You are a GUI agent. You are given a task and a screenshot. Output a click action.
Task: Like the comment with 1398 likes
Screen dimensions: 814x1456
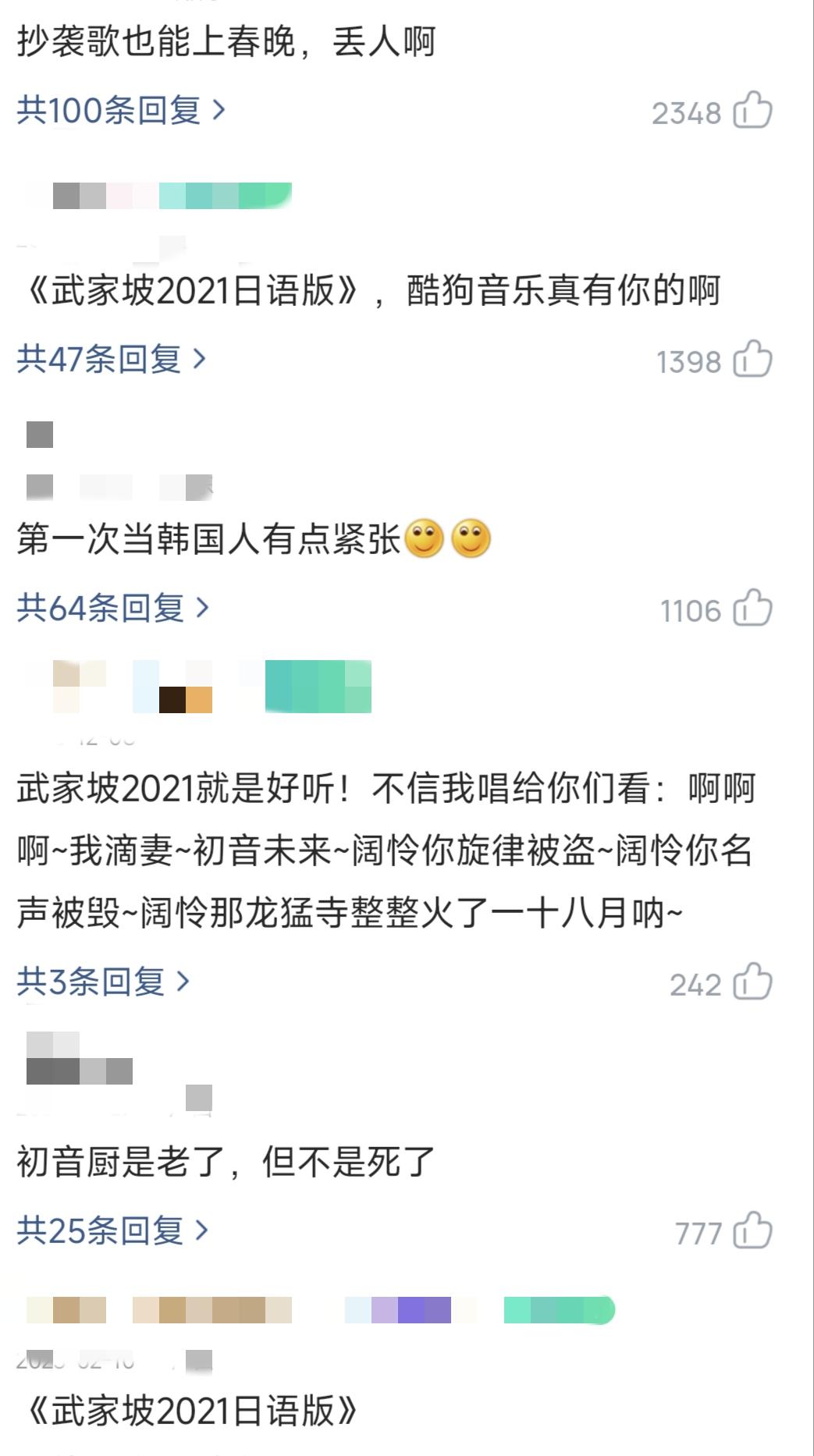pyautogui.click(x=752, y=360)
